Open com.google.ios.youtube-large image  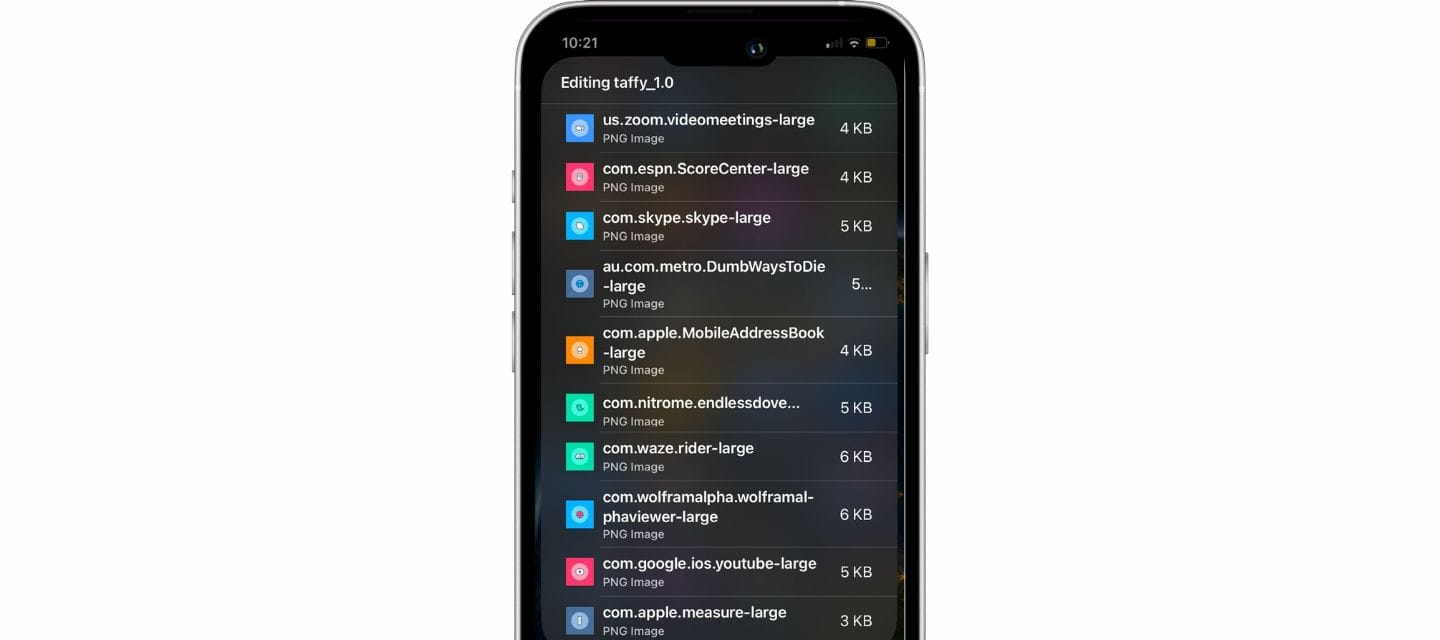[x=709, y=571]
